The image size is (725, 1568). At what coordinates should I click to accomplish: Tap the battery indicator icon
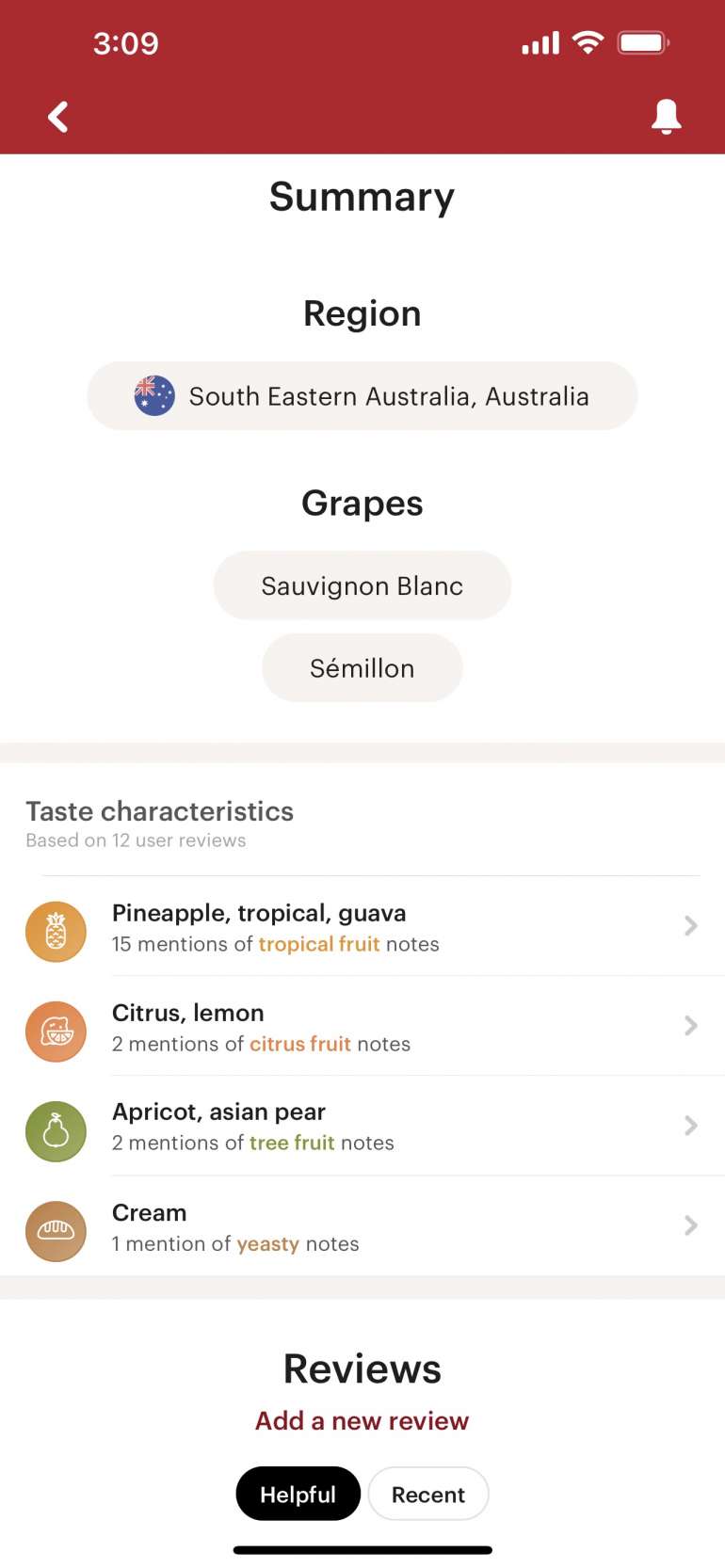tap(641, 41)
